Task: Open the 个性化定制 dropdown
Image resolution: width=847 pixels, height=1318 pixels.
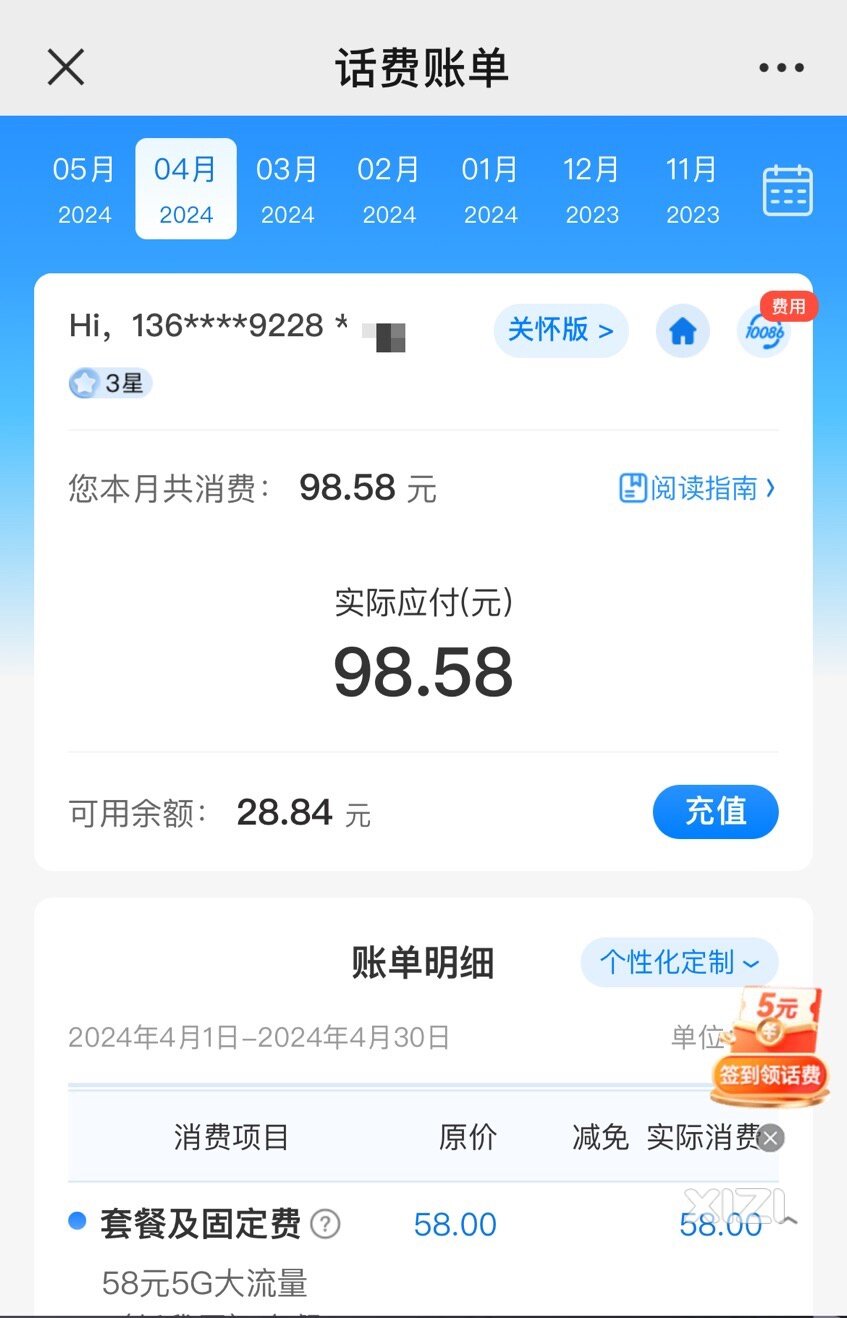Action: [x=679, y=963]
